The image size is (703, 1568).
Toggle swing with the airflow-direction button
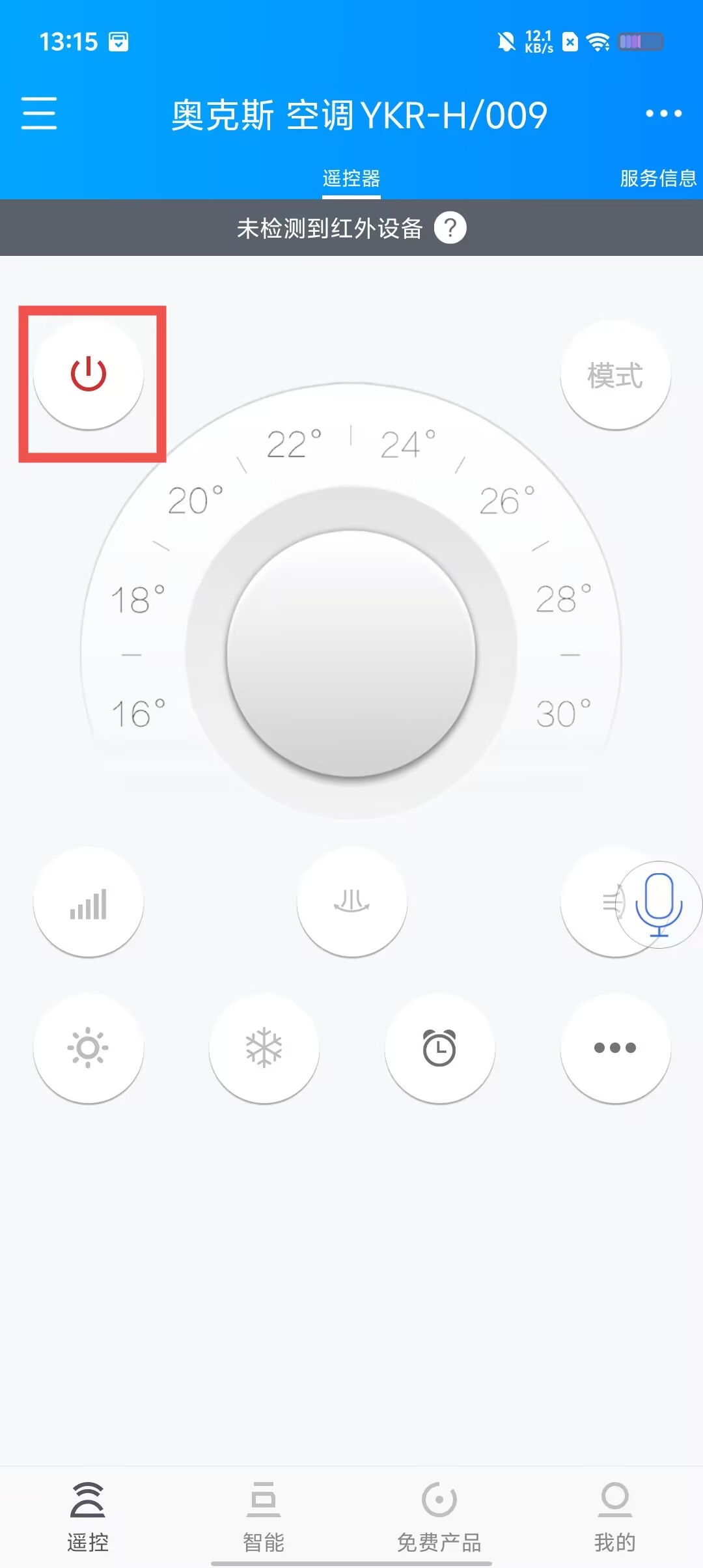pyautogui.click(x=352, y=903)
